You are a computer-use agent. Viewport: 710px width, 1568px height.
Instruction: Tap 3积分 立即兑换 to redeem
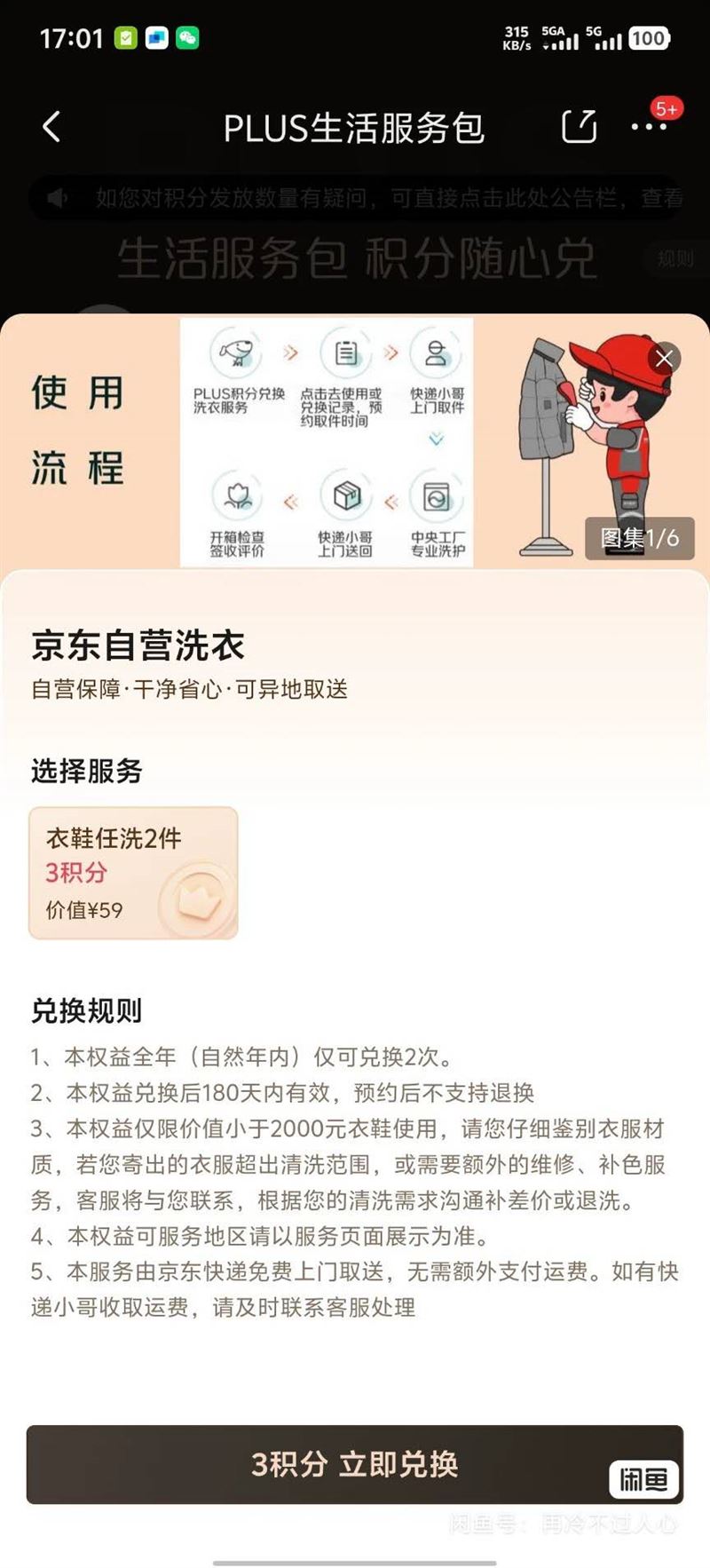click(355, 1464)
